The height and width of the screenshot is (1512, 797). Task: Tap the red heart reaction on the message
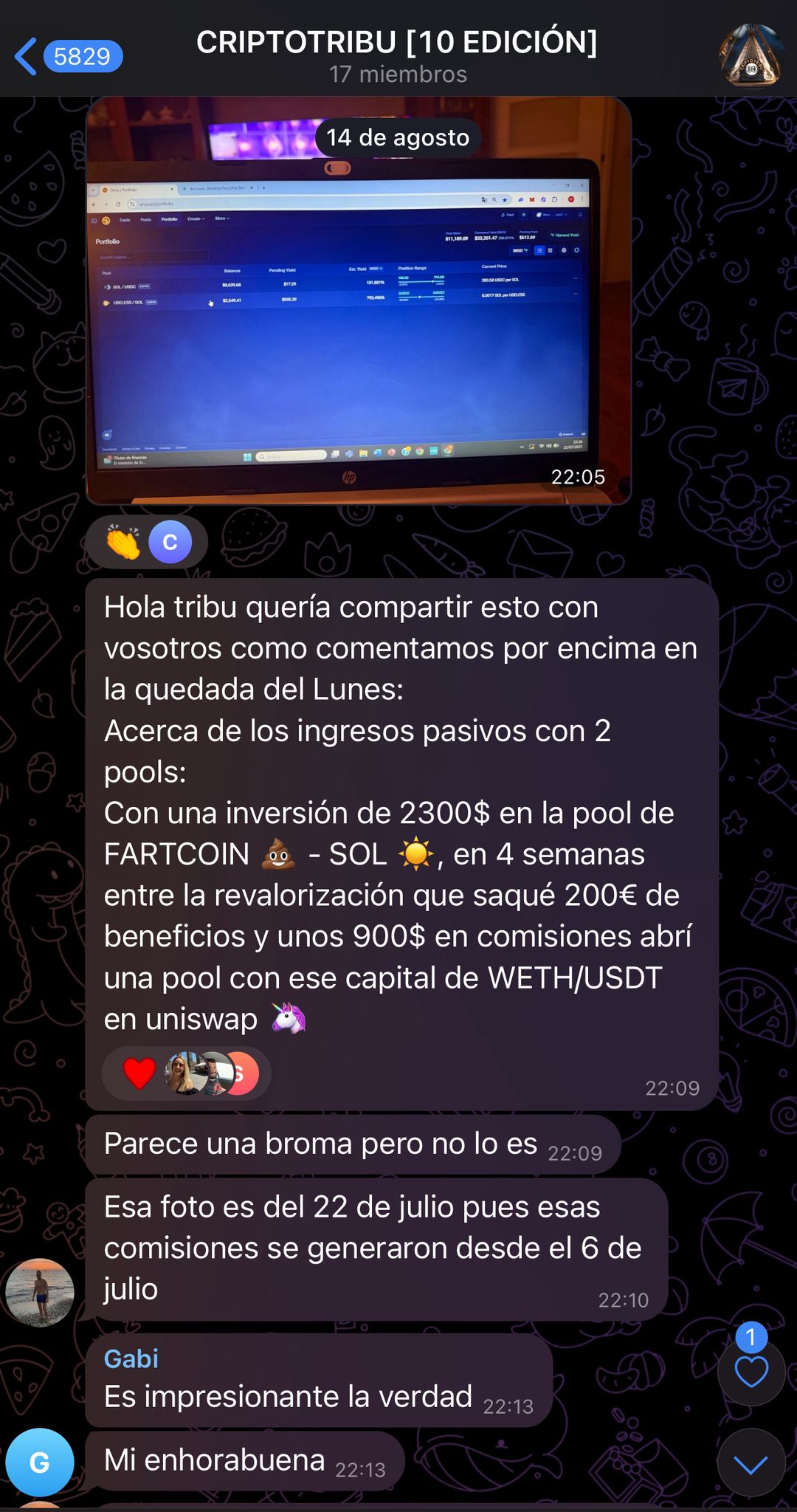[139, 1073]
